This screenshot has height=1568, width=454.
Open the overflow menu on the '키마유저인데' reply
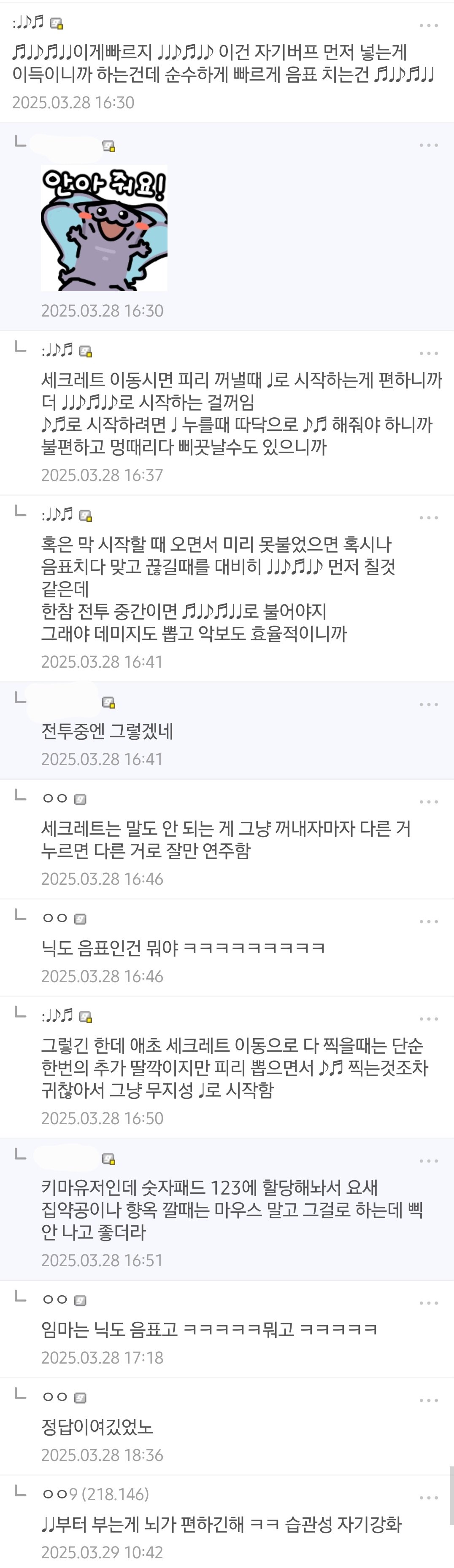point(428,1161)
